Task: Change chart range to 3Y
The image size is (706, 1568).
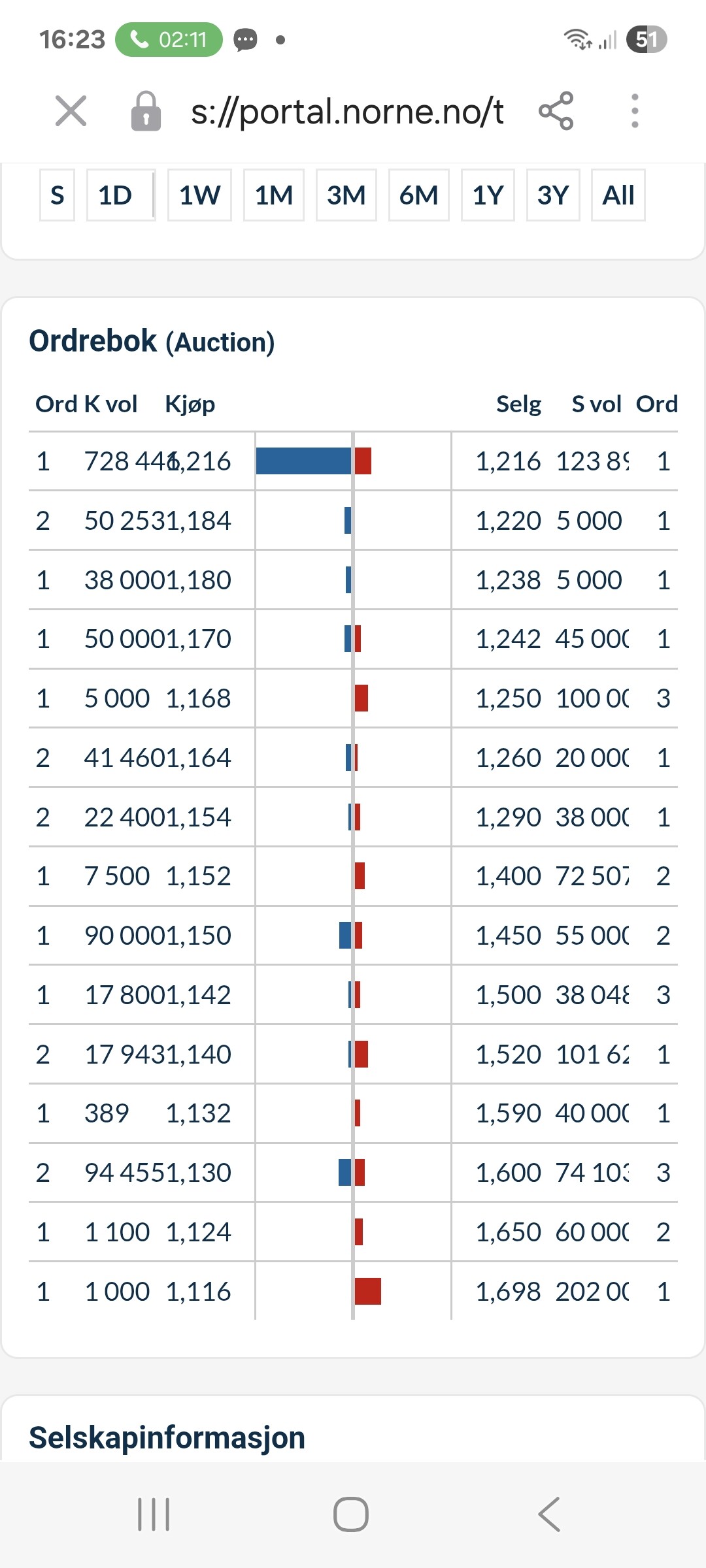Action: tap(553, 195)
